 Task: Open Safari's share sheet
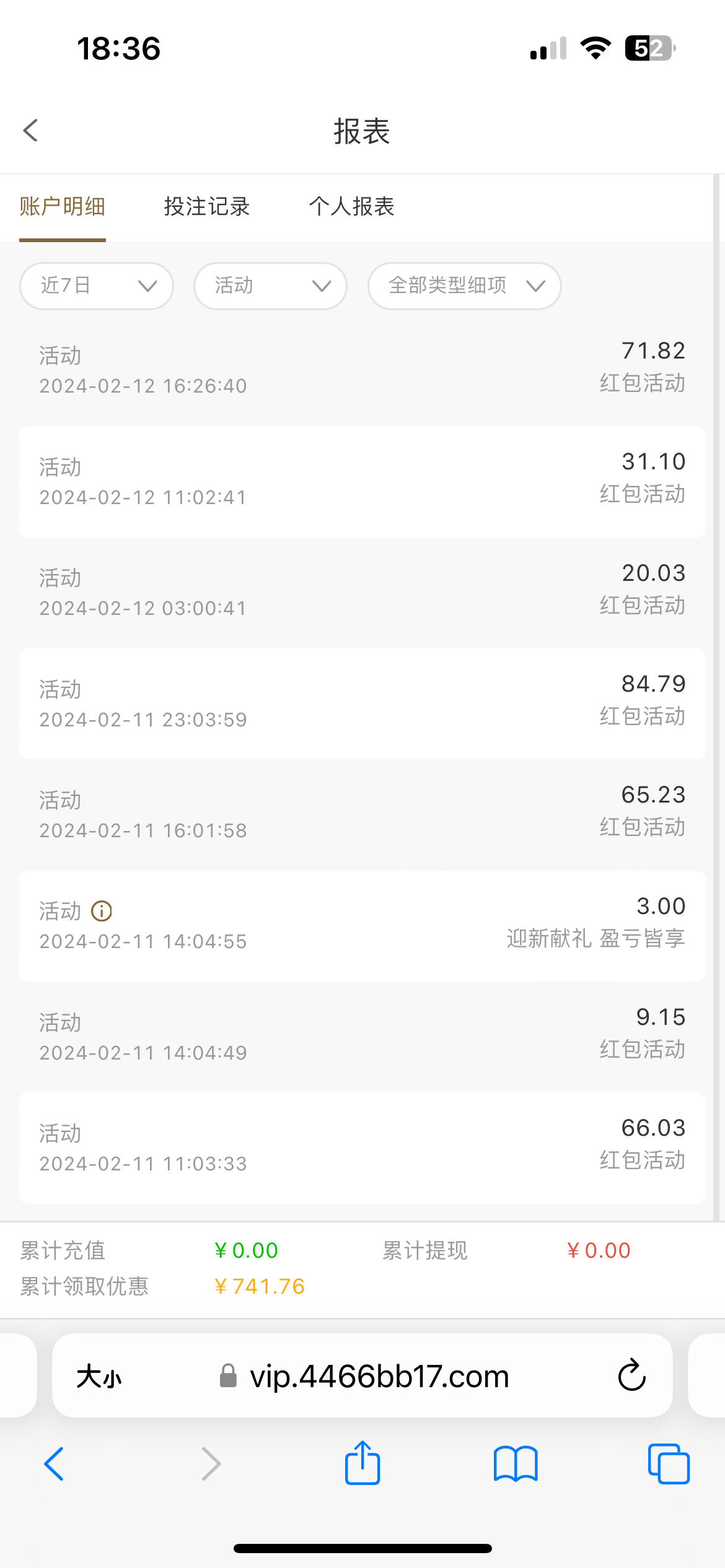click(362, 1464)
